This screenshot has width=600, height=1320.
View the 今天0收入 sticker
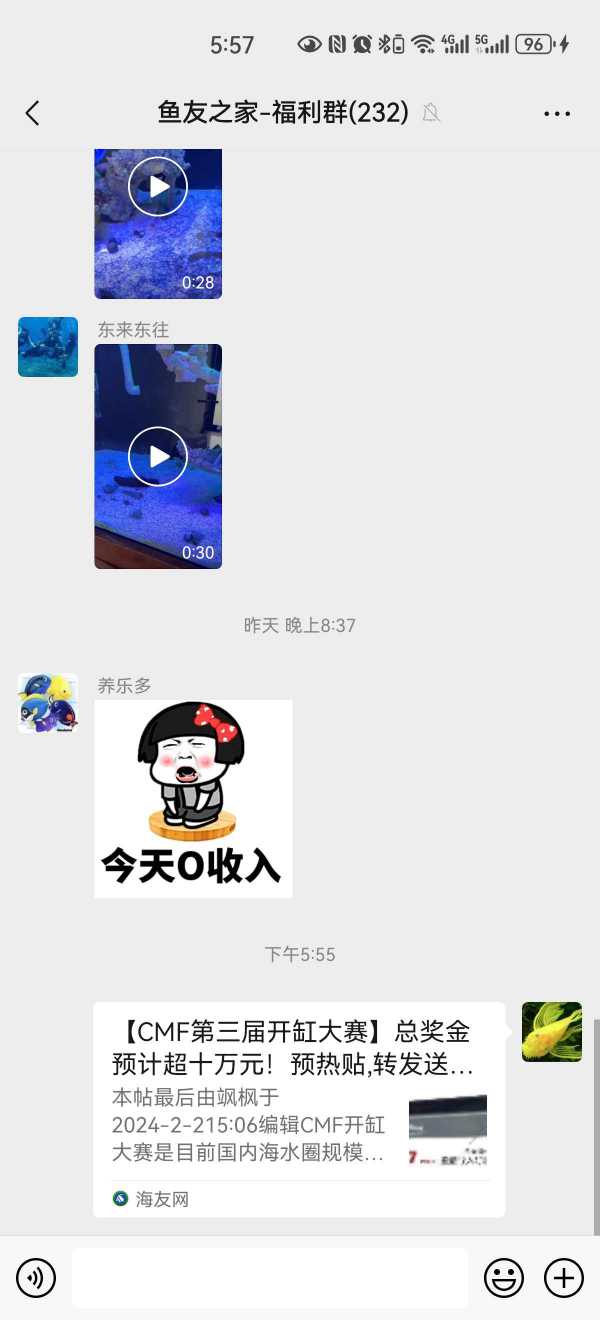(193, 798)
